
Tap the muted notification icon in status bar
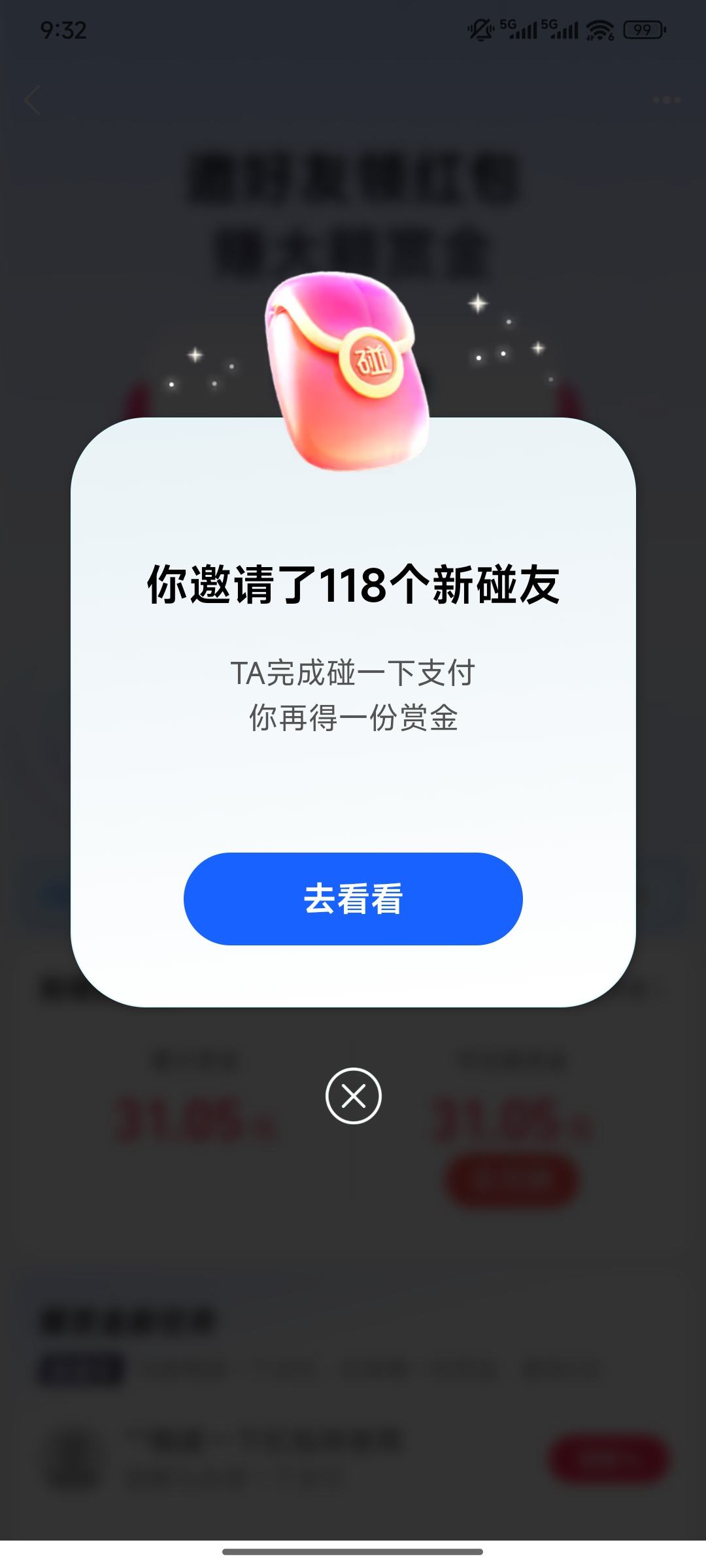479,29
